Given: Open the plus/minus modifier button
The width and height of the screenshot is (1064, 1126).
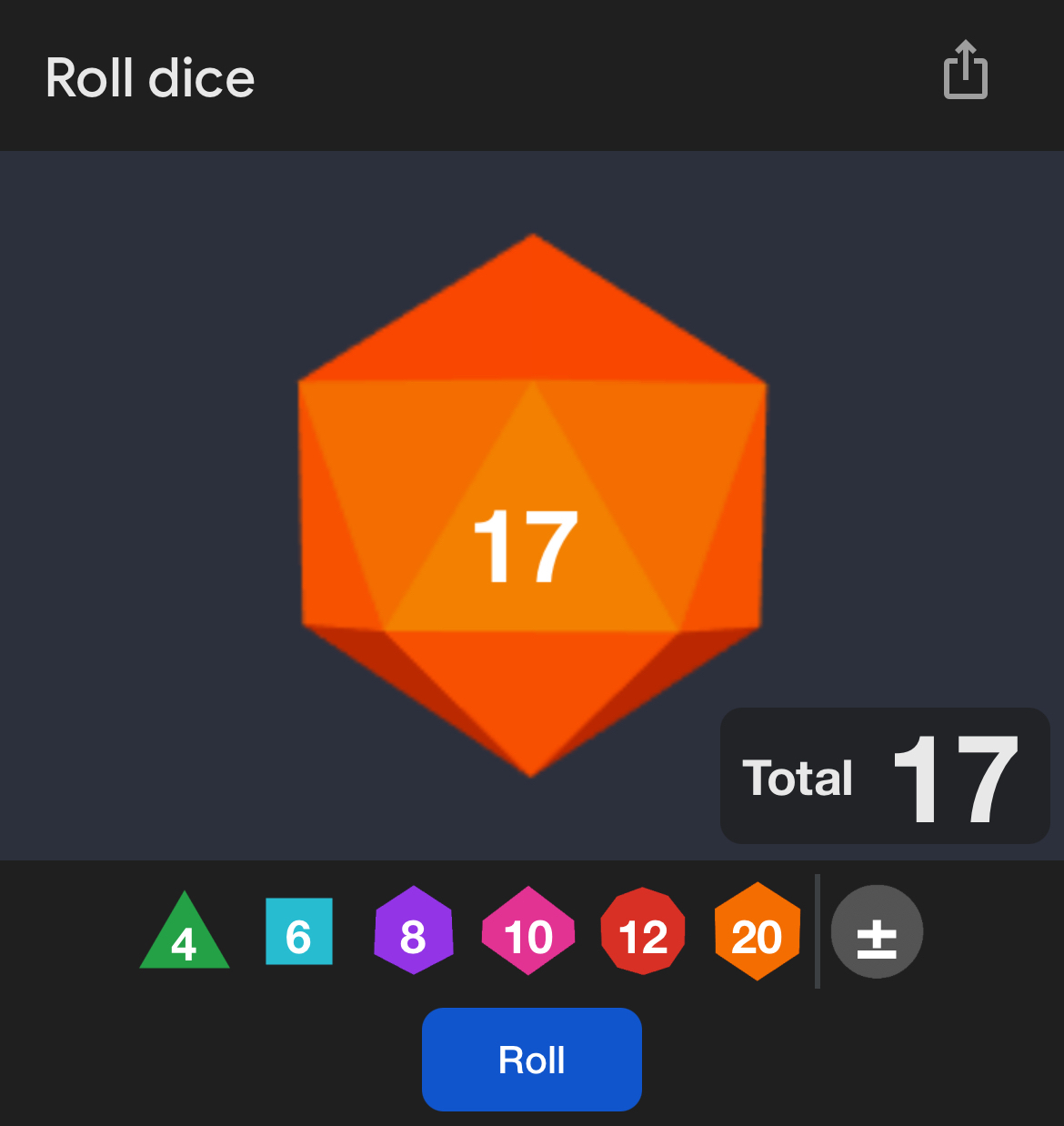Looking at the screenshot, I should (877, 931).
